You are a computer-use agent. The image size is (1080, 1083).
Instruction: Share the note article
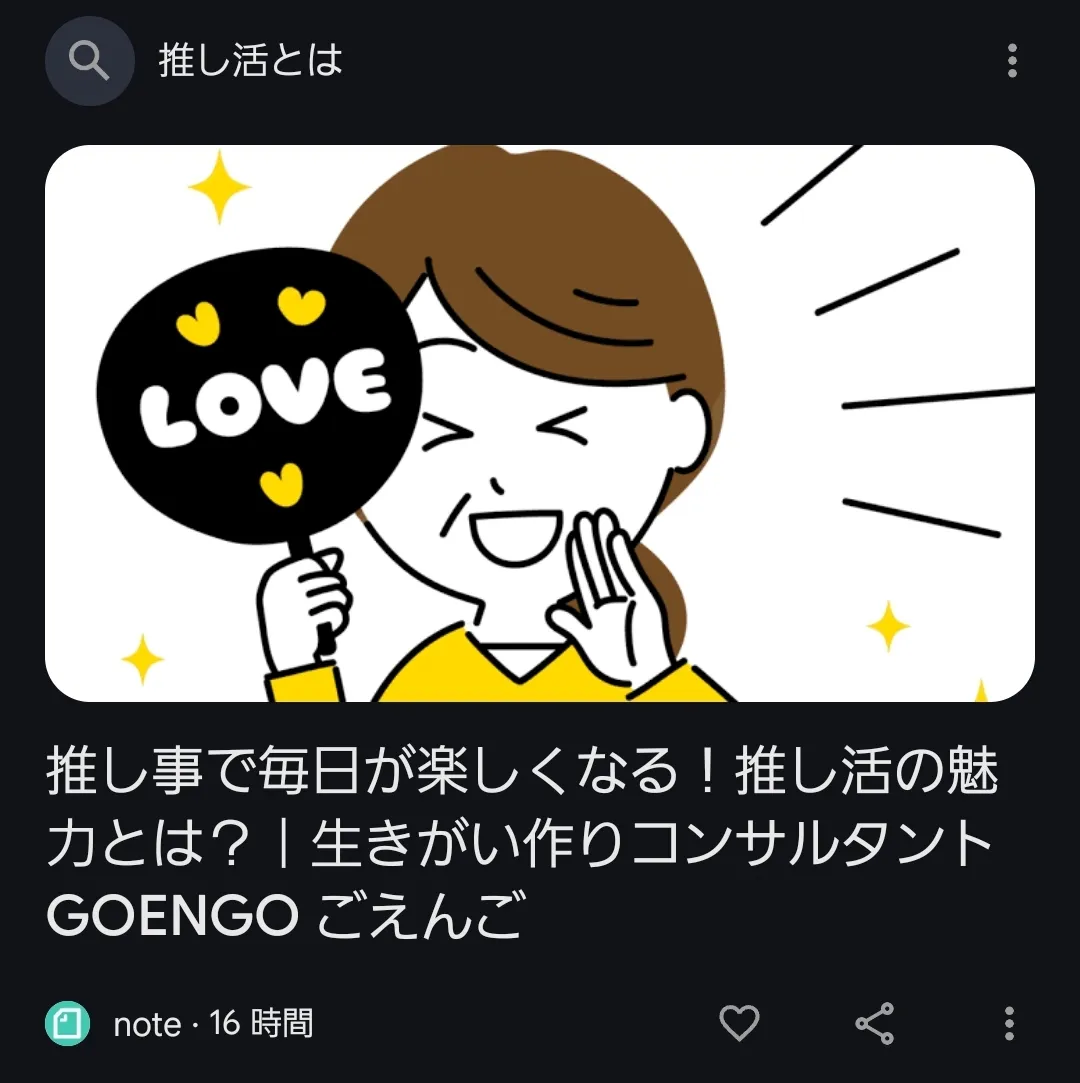[875, 1023]
